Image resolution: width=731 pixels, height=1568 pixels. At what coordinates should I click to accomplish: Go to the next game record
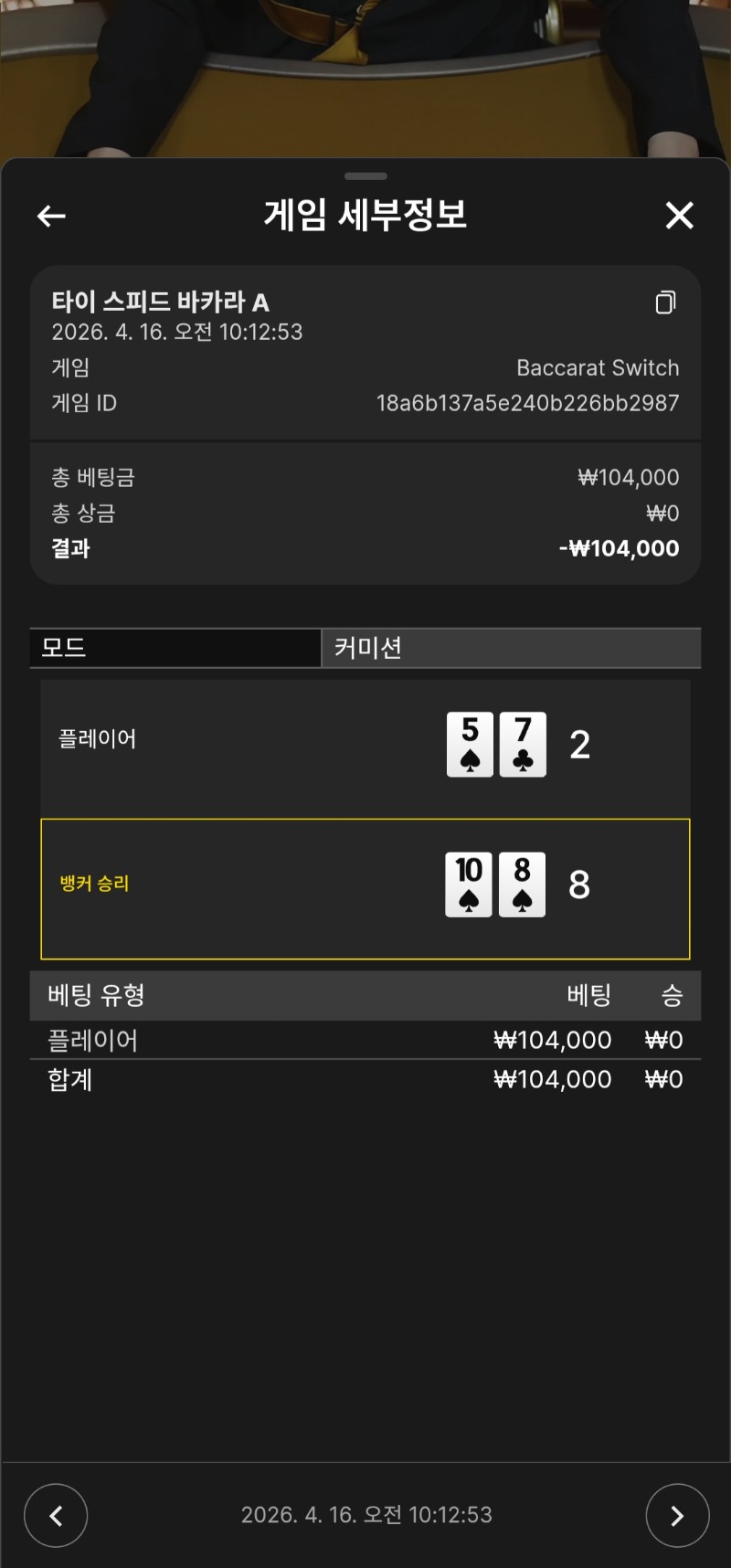[677, 1516]
